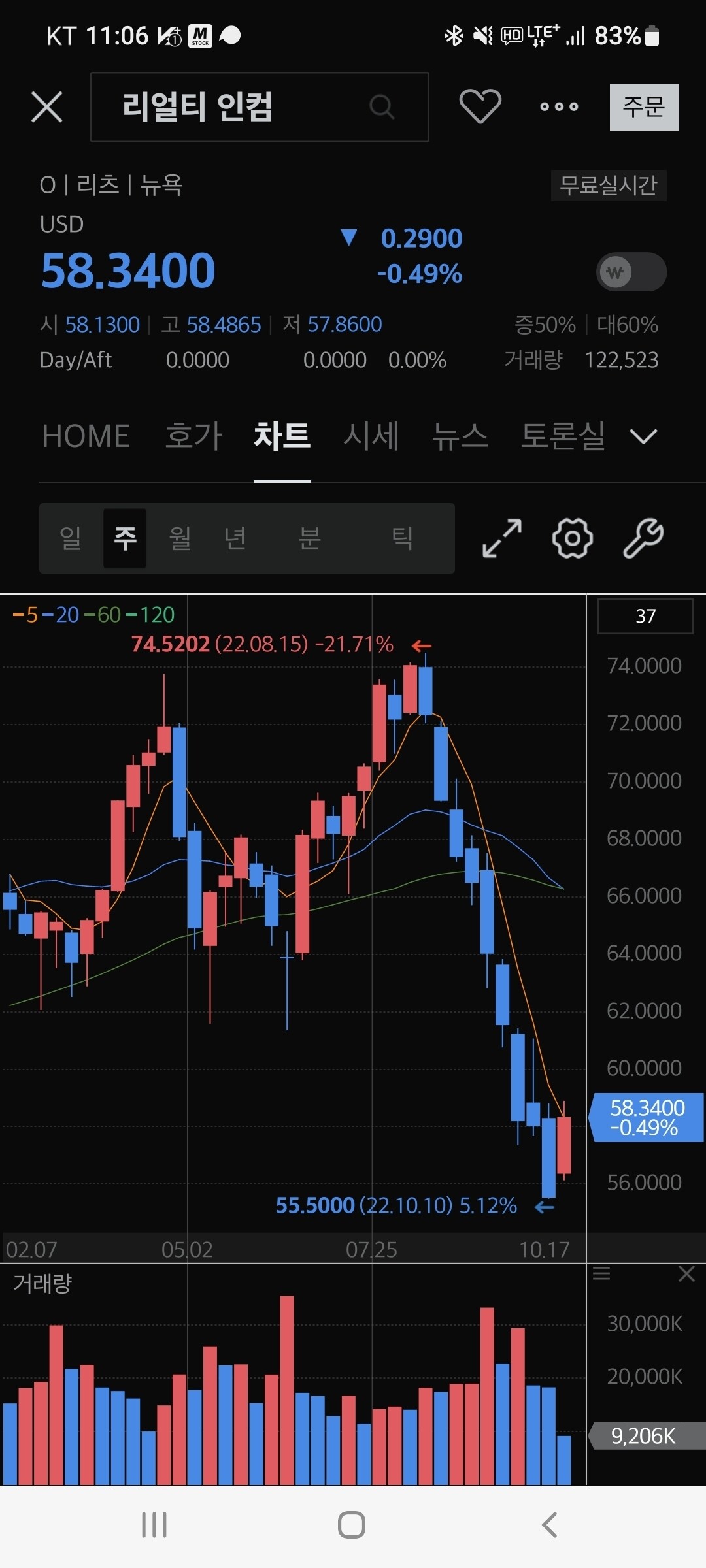Switch to the 뉴스 tab
The height and width of the screenshot is (1568, 706).
(460, 436)
